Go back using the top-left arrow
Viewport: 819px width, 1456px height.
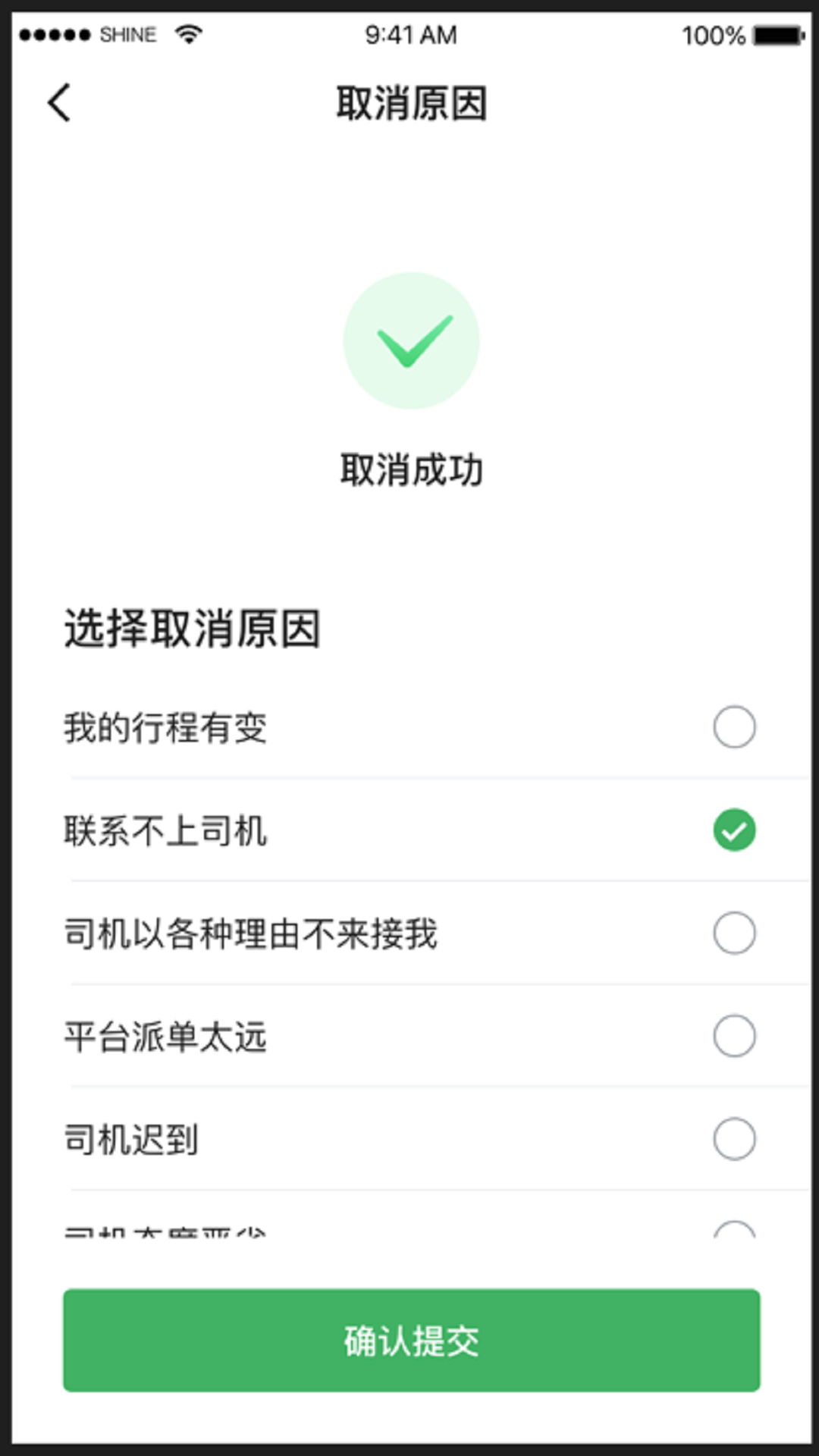click(x=59, y=102)
